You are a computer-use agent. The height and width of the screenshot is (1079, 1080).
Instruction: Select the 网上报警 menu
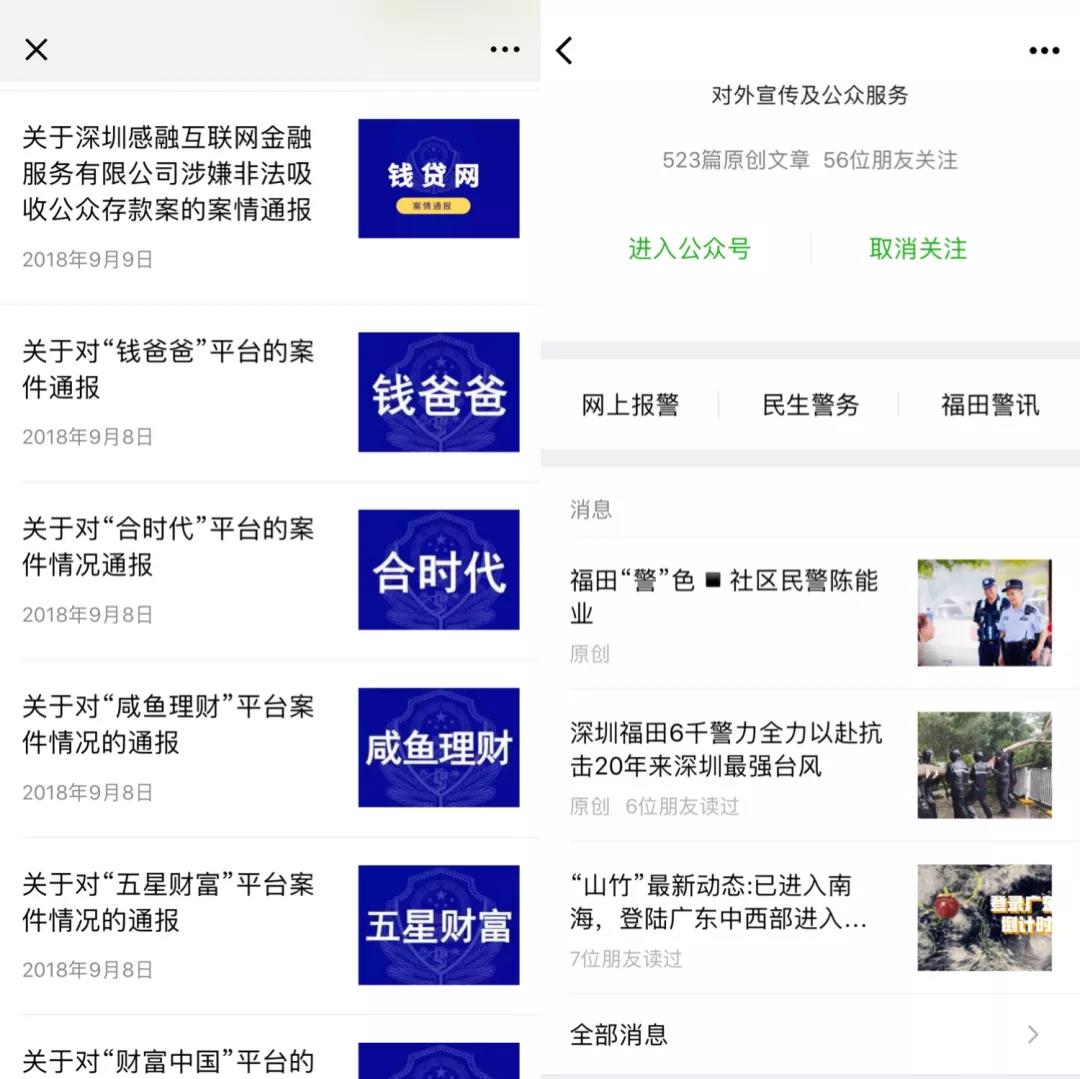point(630,405)
